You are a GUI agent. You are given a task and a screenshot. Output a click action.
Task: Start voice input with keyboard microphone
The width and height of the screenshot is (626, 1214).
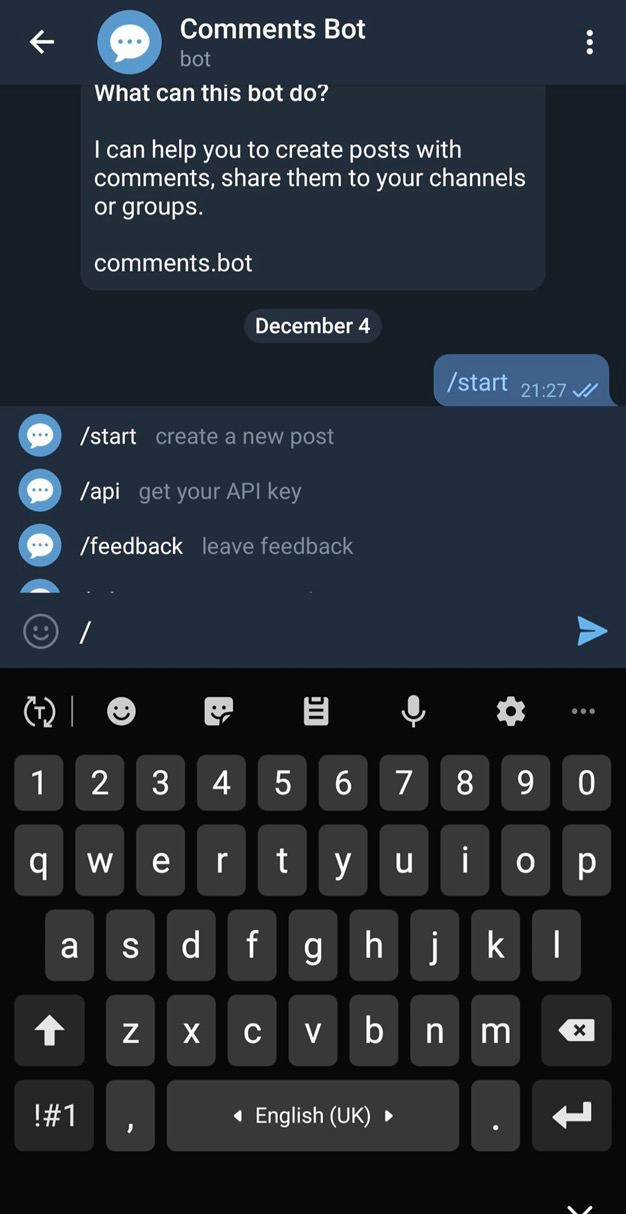point(413,711)
